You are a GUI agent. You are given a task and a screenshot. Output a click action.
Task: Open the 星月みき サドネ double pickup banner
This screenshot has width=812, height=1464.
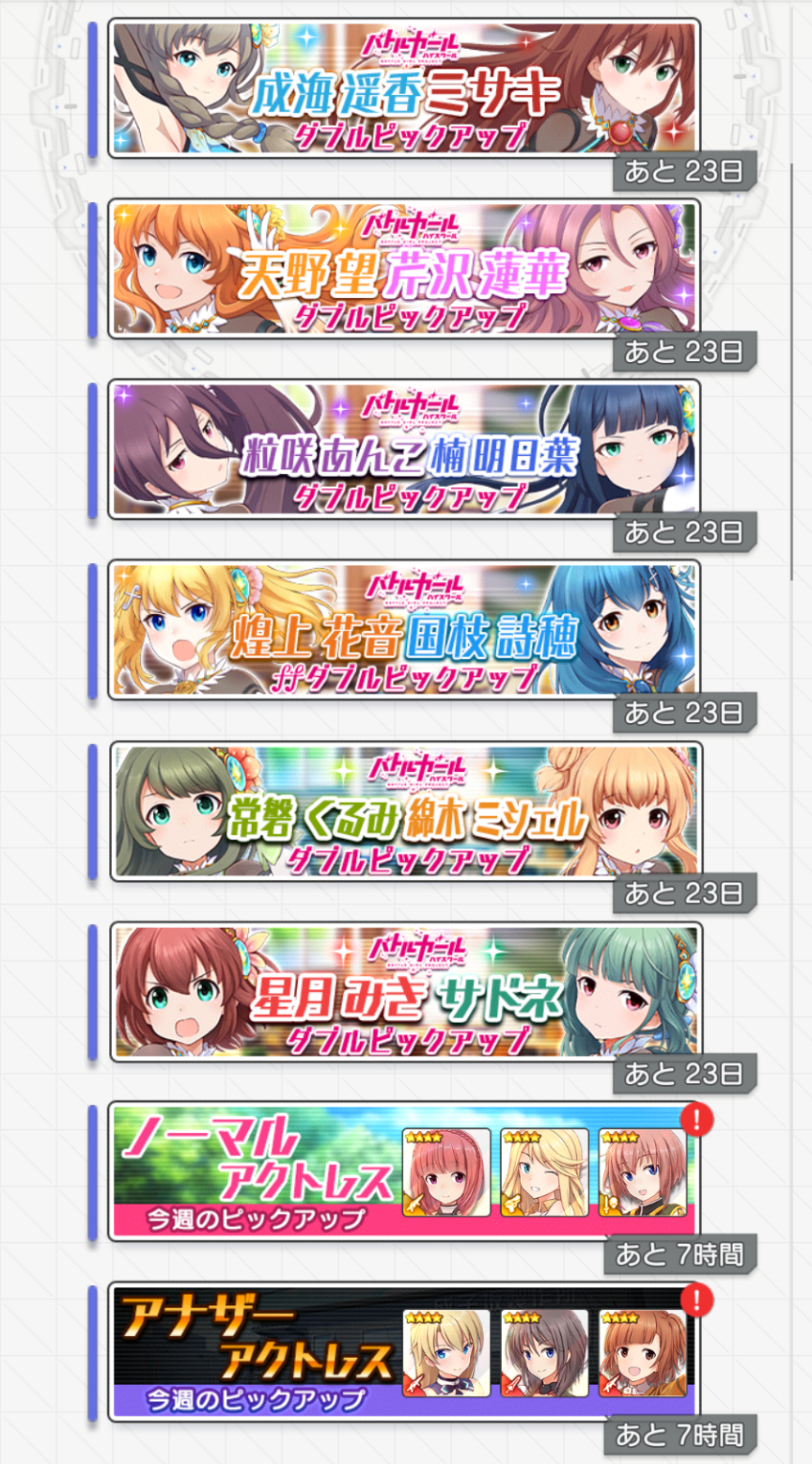[x=404, y=992]
